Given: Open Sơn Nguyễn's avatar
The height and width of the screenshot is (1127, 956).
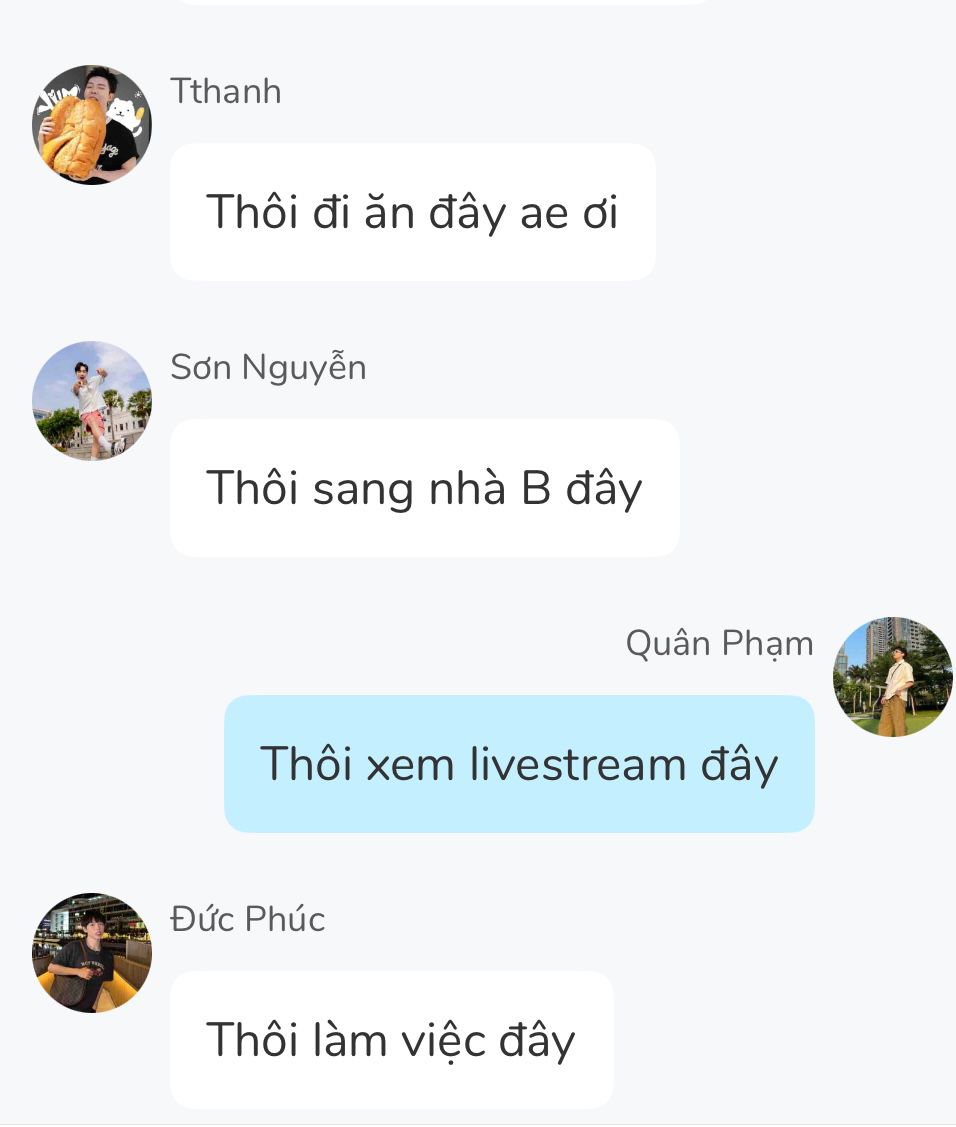Looking at the screenshot, I should click(x=91, y=401).
